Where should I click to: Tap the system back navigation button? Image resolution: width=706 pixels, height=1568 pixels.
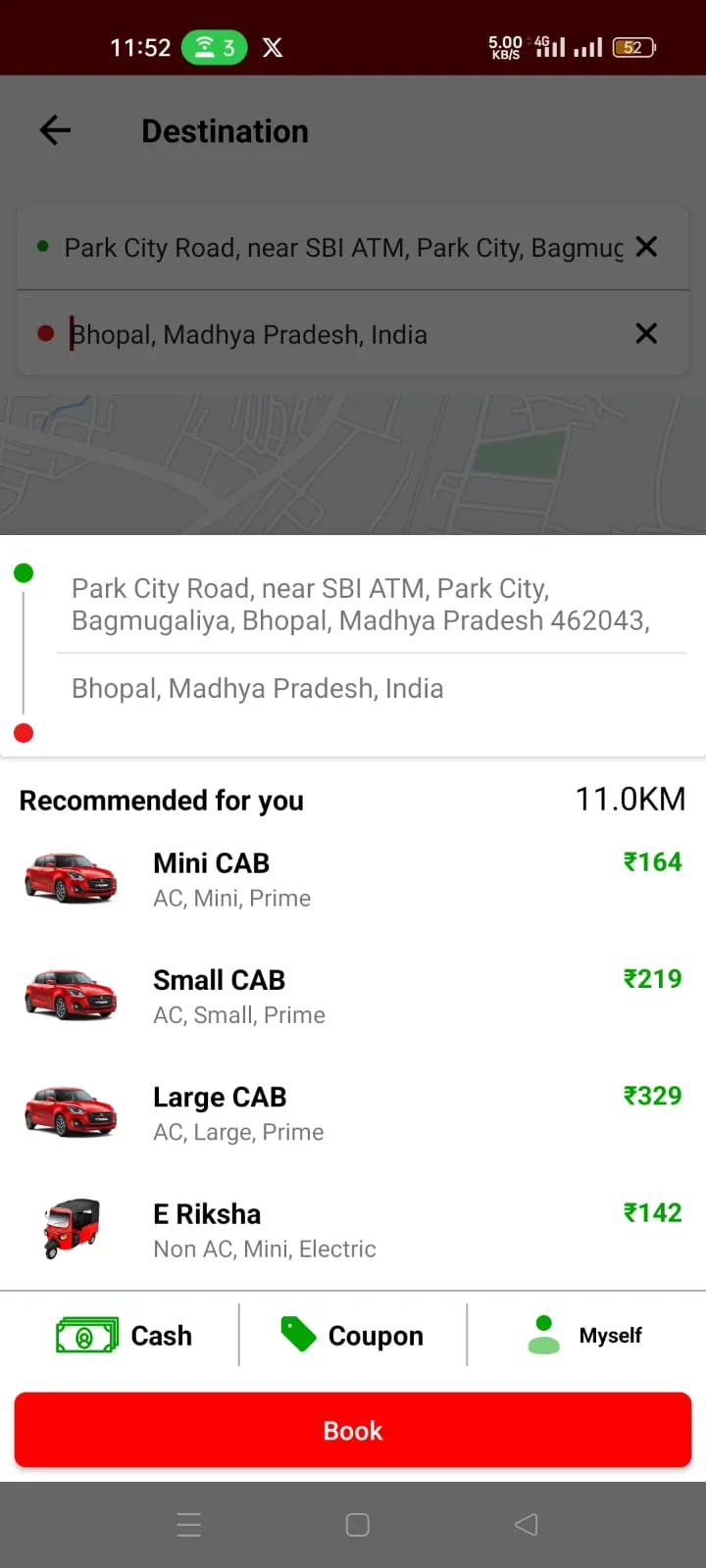coord(526,1524)
